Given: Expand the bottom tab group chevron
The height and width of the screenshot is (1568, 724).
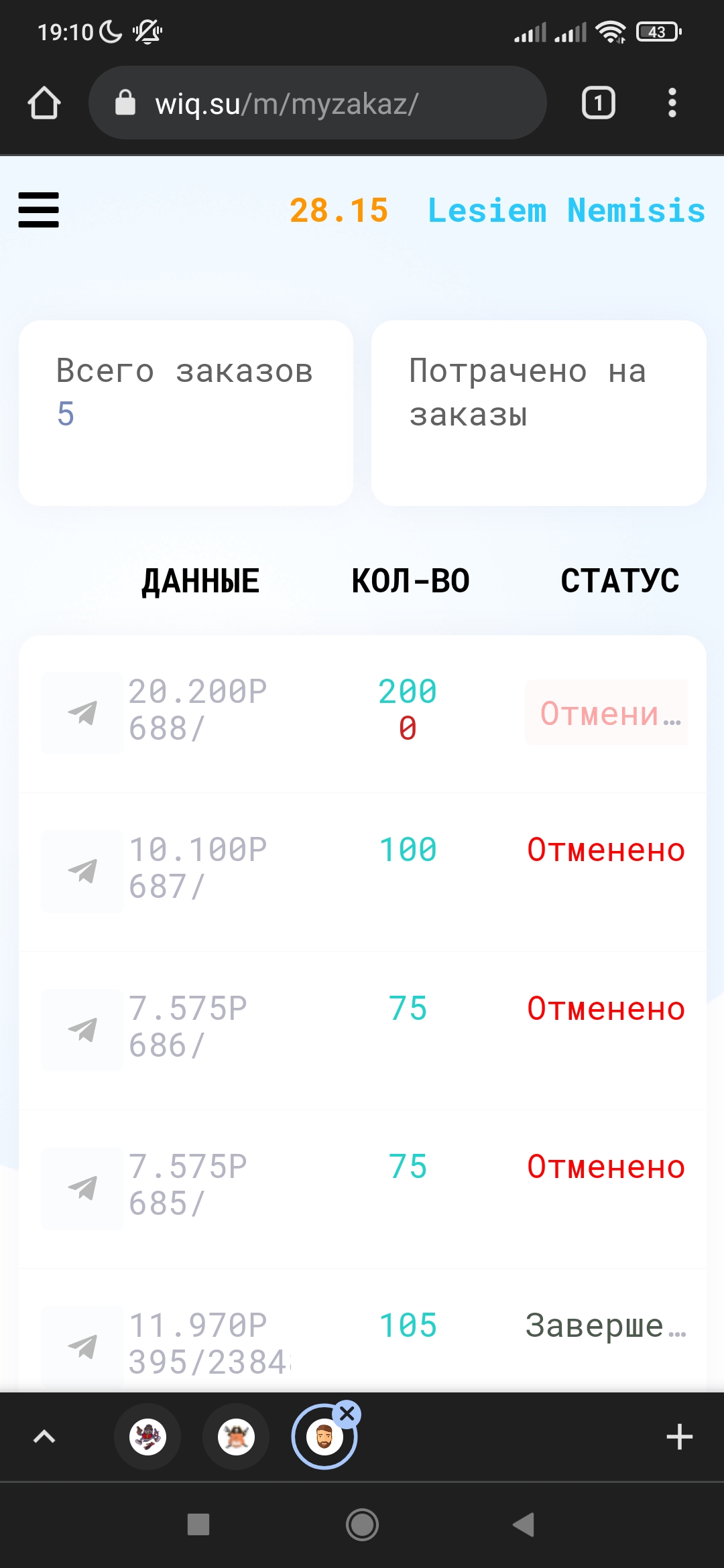Looking at the screenshot, I should [x=44, y=1437].
